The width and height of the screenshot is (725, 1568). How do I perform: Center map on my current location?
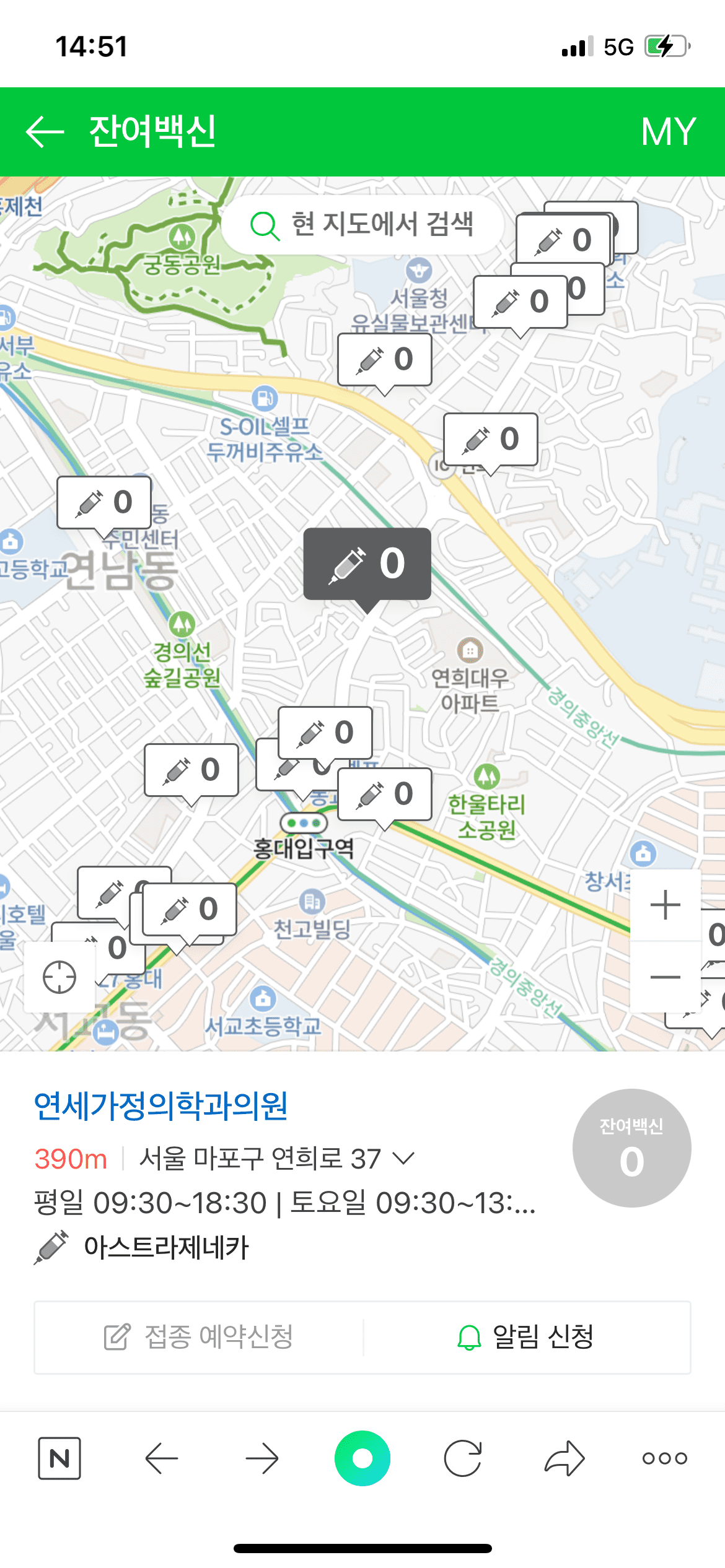[59, 977]
